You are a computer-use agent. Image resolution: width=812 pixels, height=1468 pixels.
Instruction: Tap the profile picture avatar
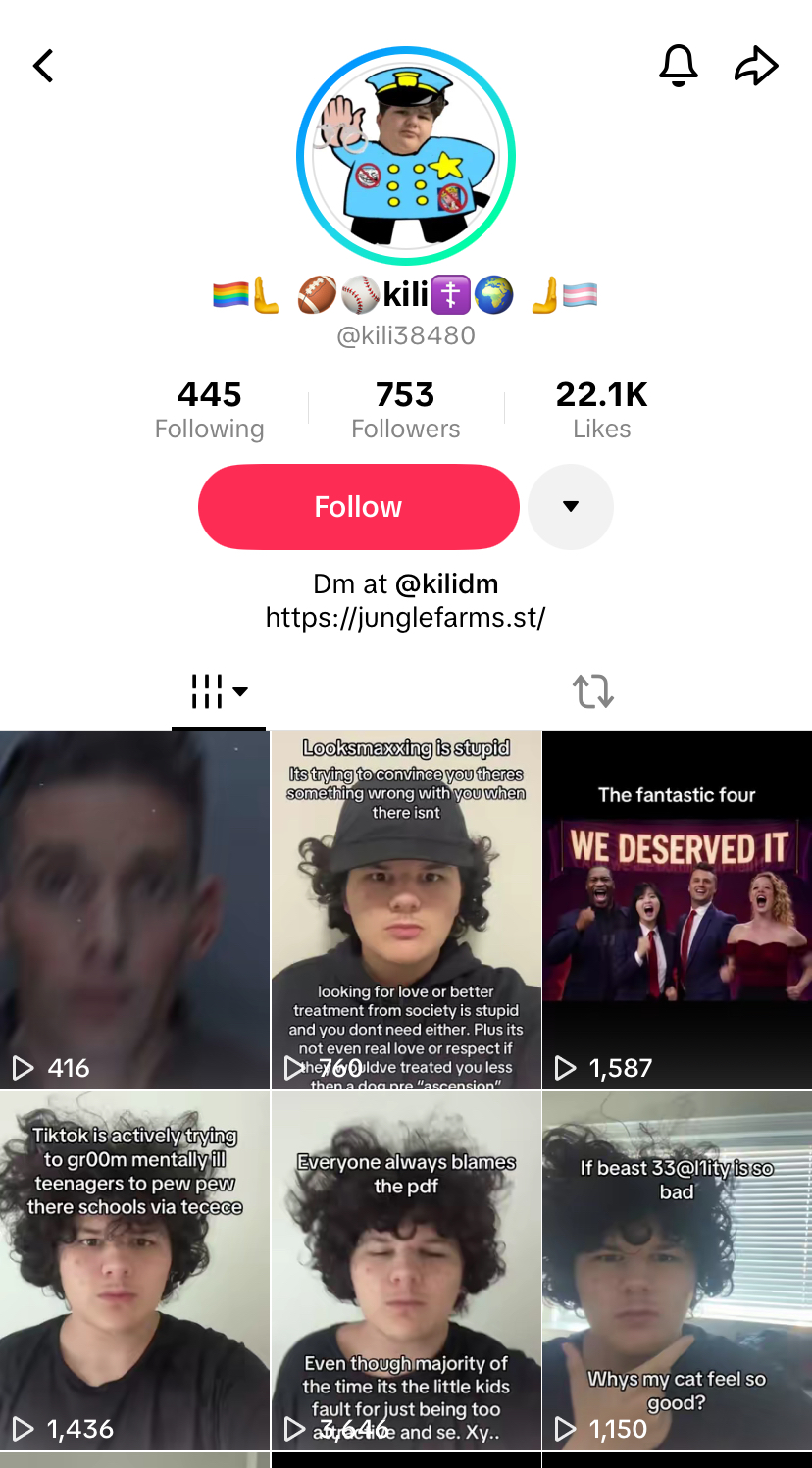point(406,156)
